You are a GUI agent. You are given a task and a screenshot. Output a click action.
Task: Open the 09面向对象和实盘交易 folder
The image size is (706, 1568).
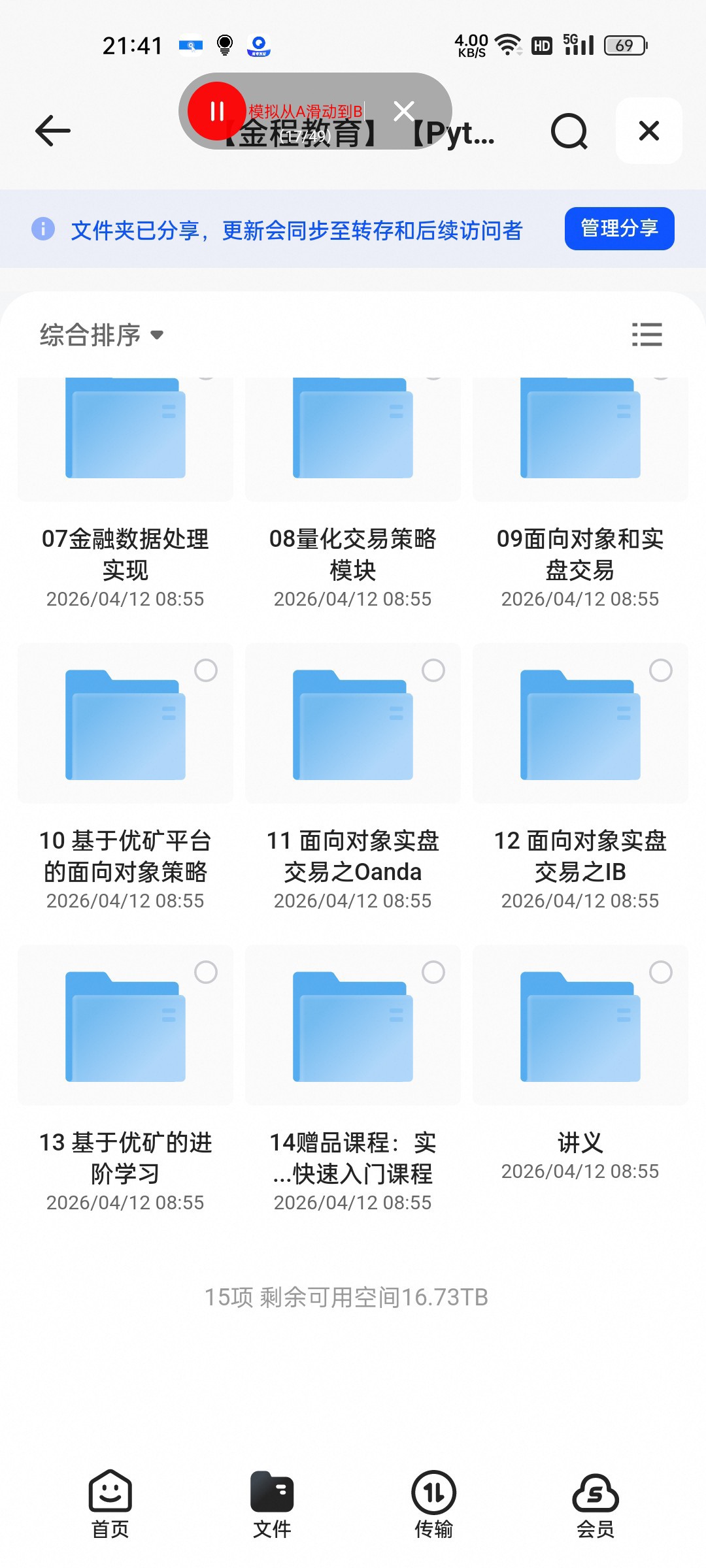[580, 495]
